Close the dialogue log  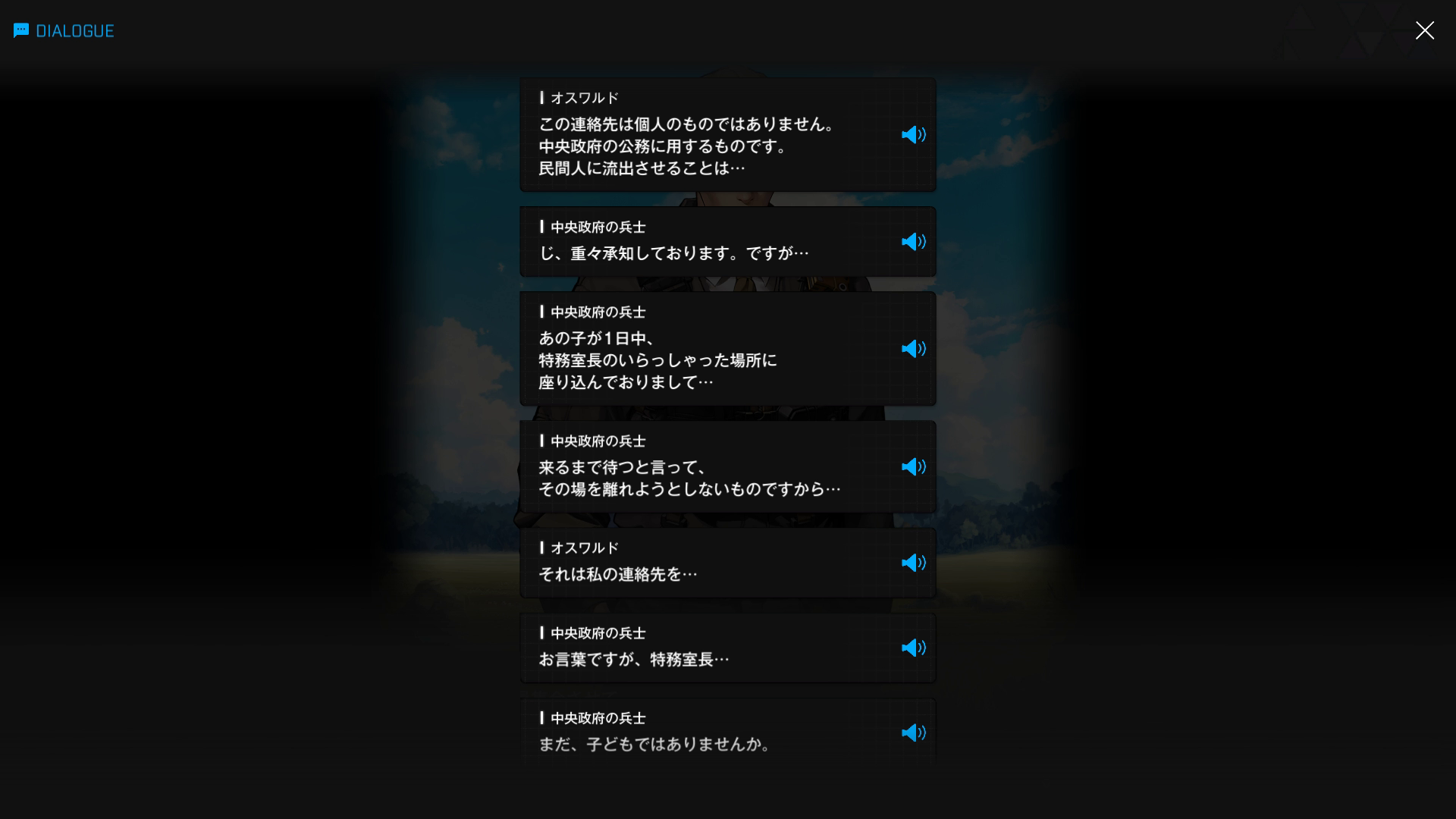tap(1424, 30)
